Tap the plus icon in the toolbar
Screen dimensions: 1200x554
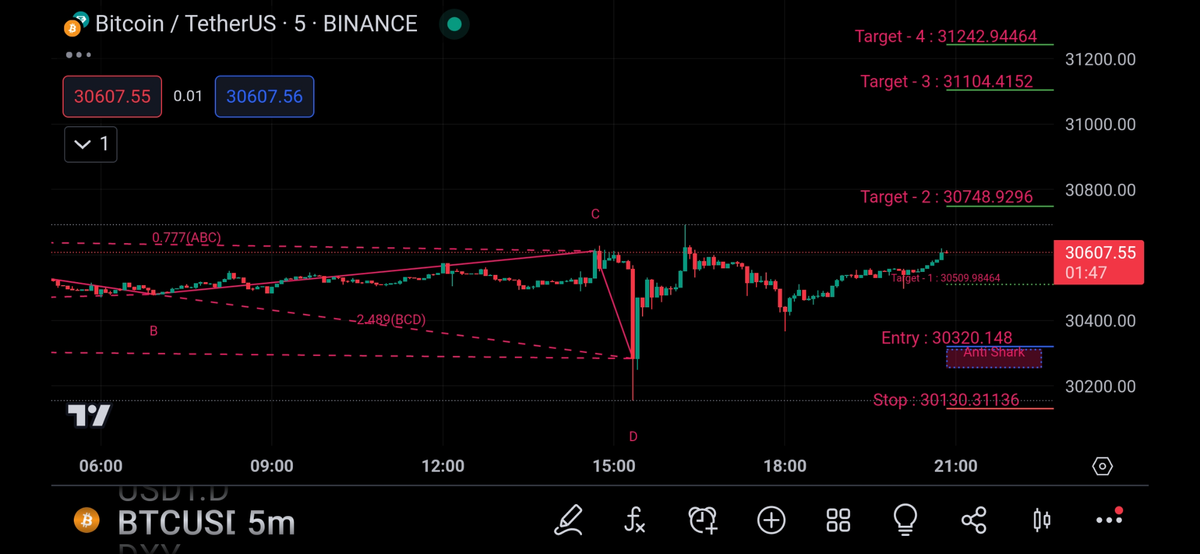(x=771, y=519)
